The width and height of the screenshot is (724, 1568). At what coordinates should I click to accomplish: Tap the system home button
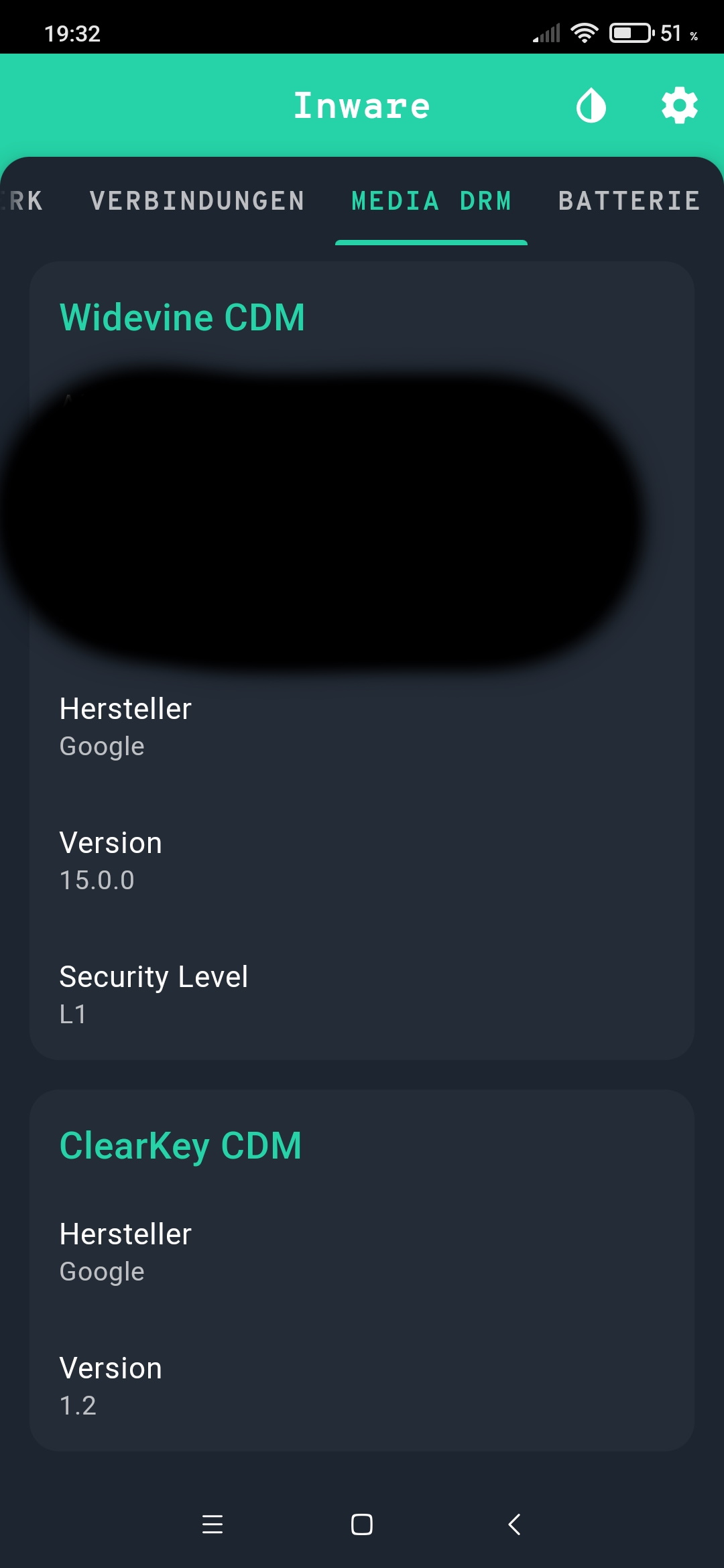click(362, 1524)
